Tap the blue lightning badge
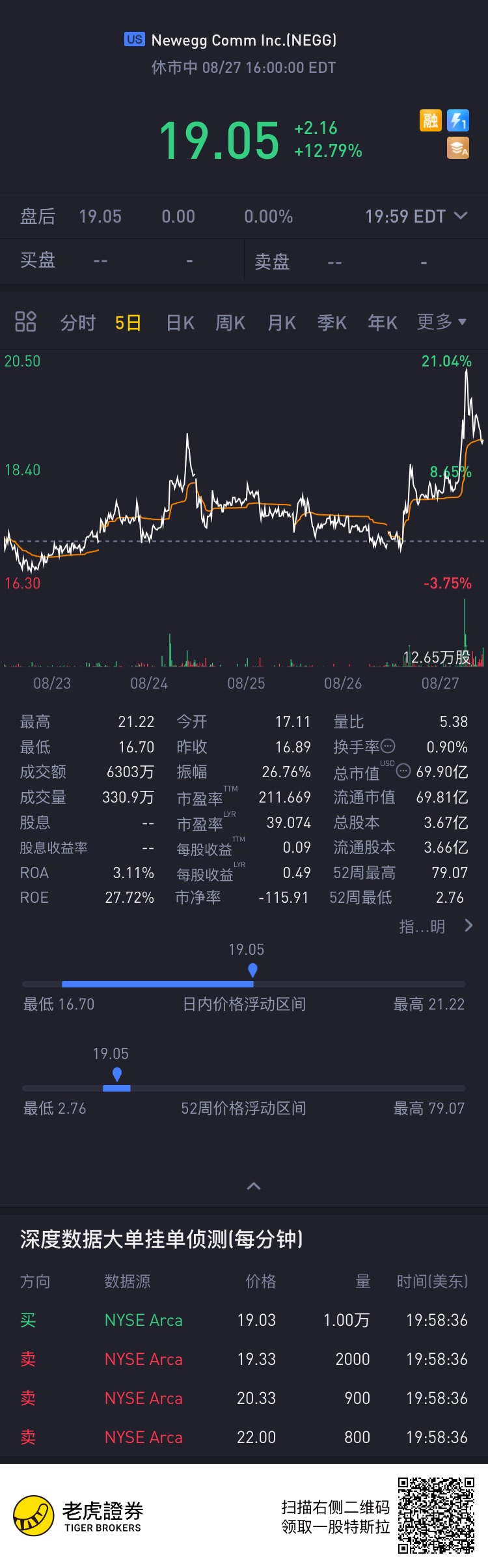The height and width of the screenshot is (1568, 488). tap(458, 120)
